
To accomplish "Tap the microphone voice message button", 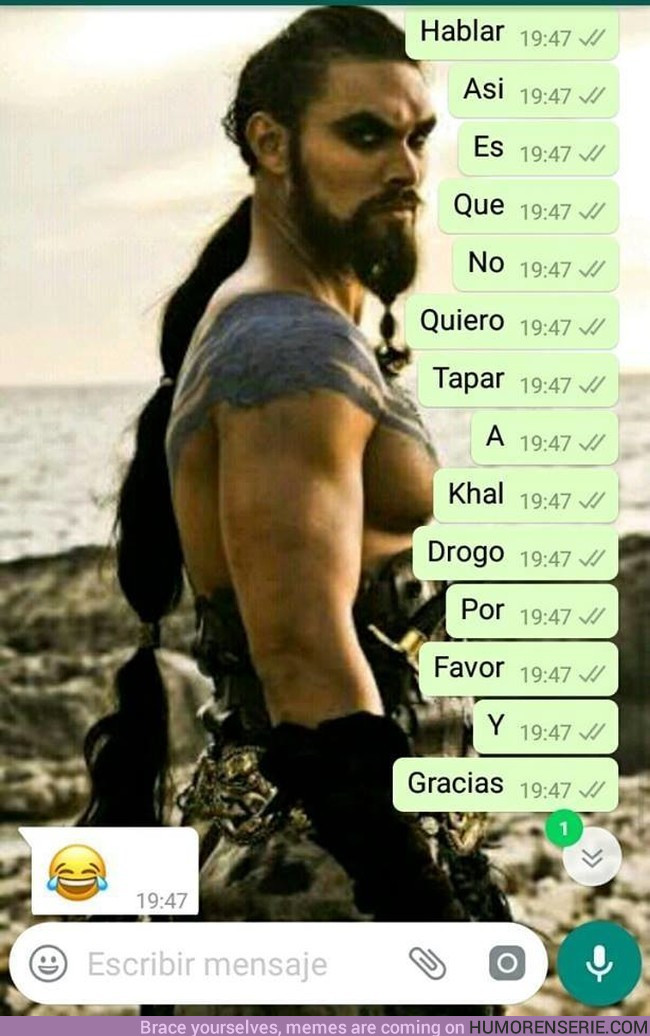I will pyautogui.click(x=599, y=963).
